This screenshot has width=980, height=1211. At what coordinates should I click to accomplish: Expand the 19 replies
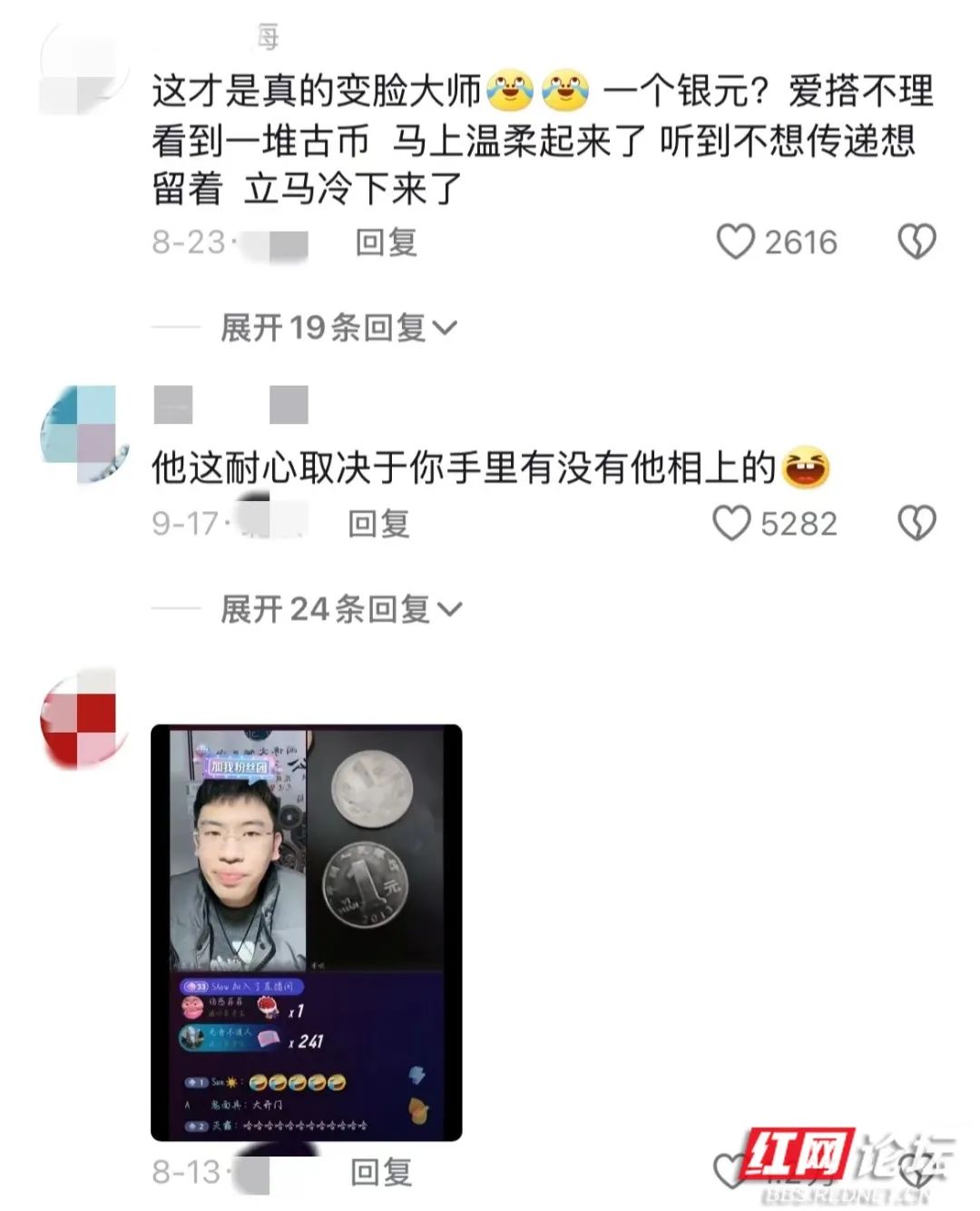click(338, 328)
